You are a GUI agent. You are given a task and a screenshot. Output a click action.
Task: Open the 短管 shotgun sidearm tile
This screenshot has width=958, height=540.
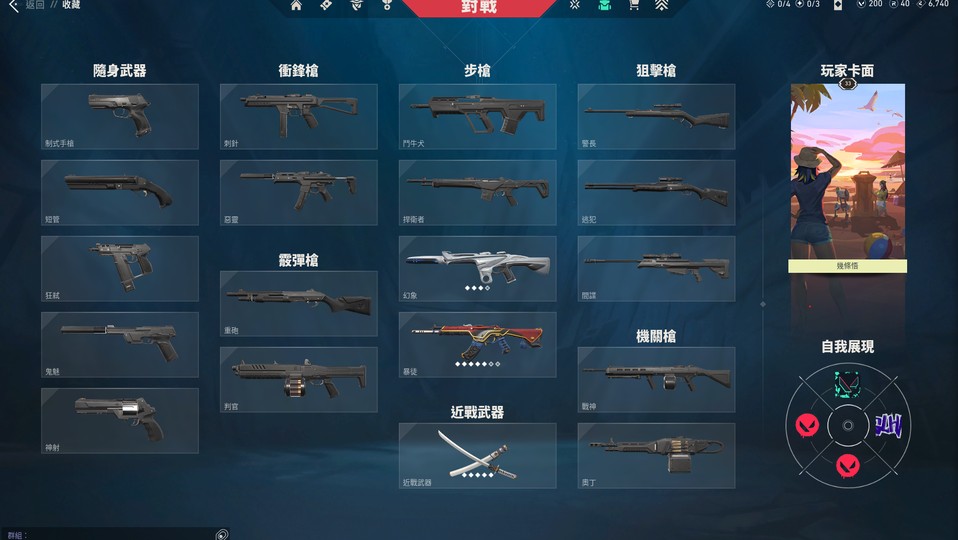(x=120, y=192)
